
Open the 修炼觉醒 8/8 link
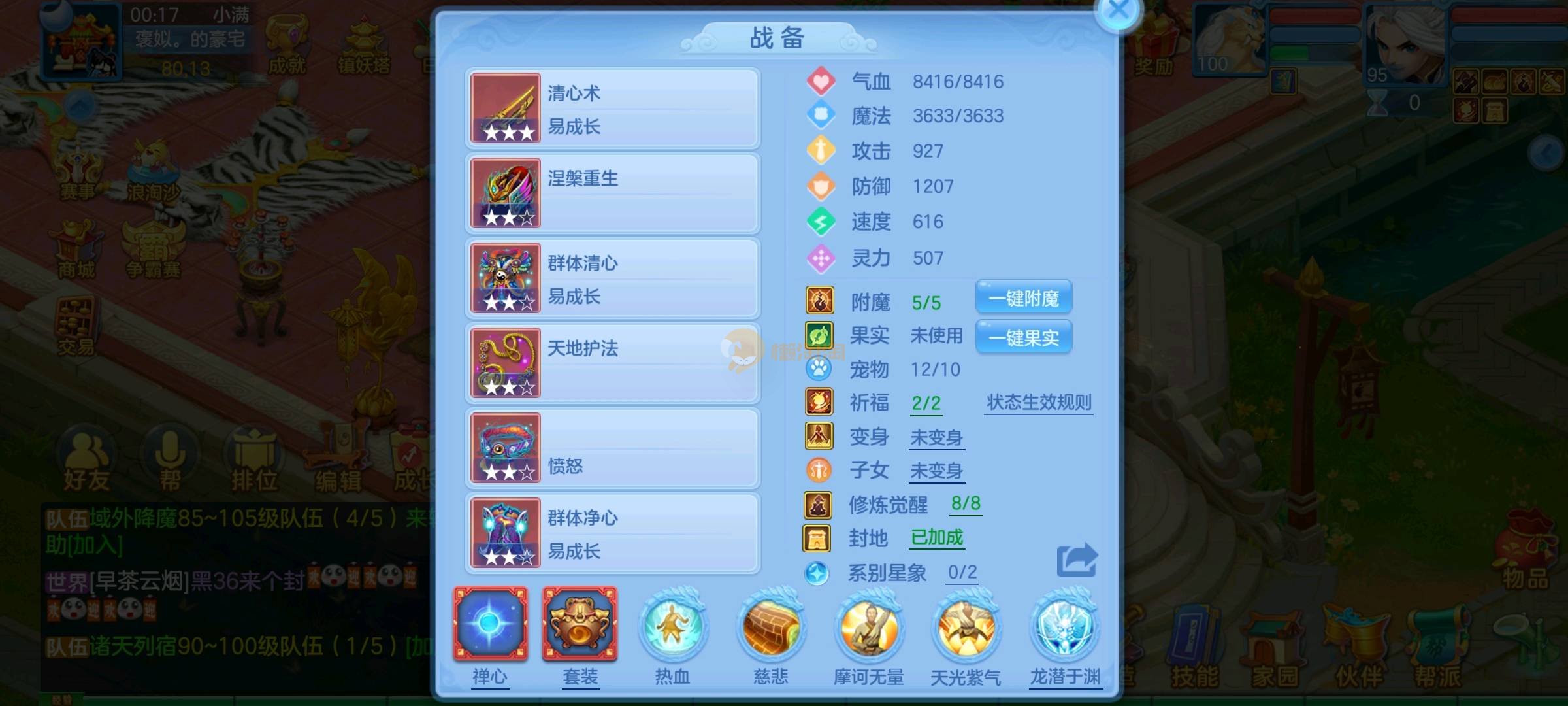click(966, 503)
